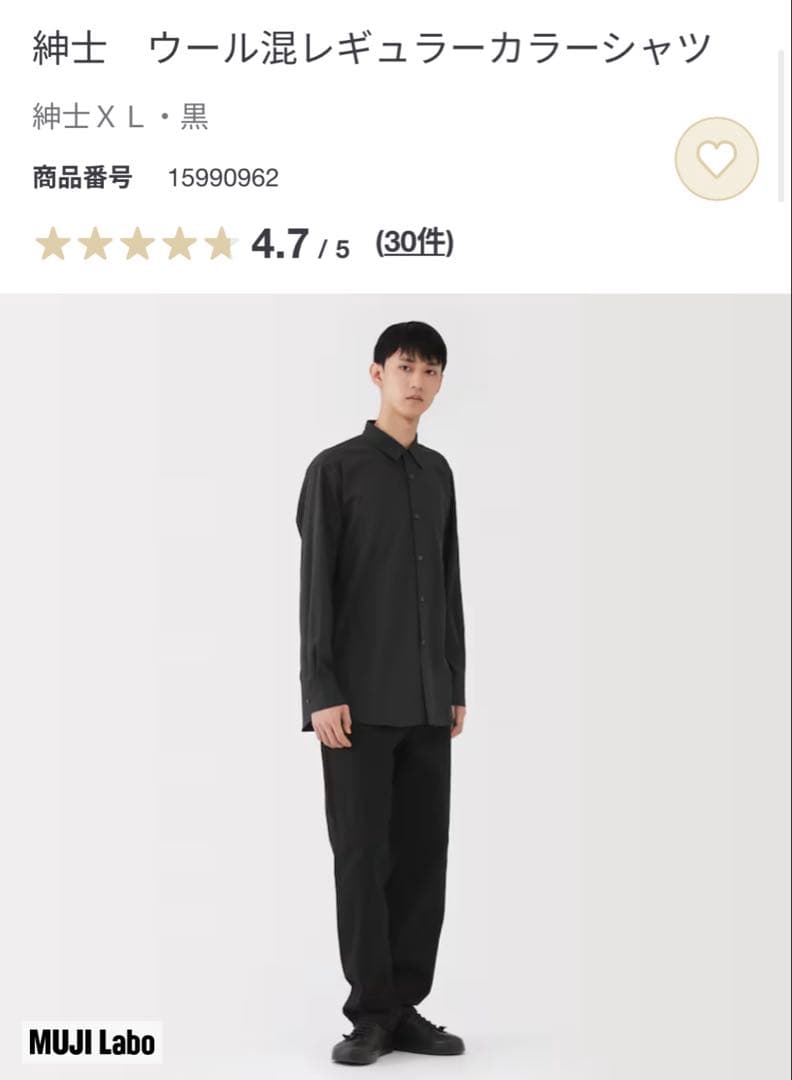Click the product number 15990962
Viewport: 792px width, 1080px height.
point(225,178)
